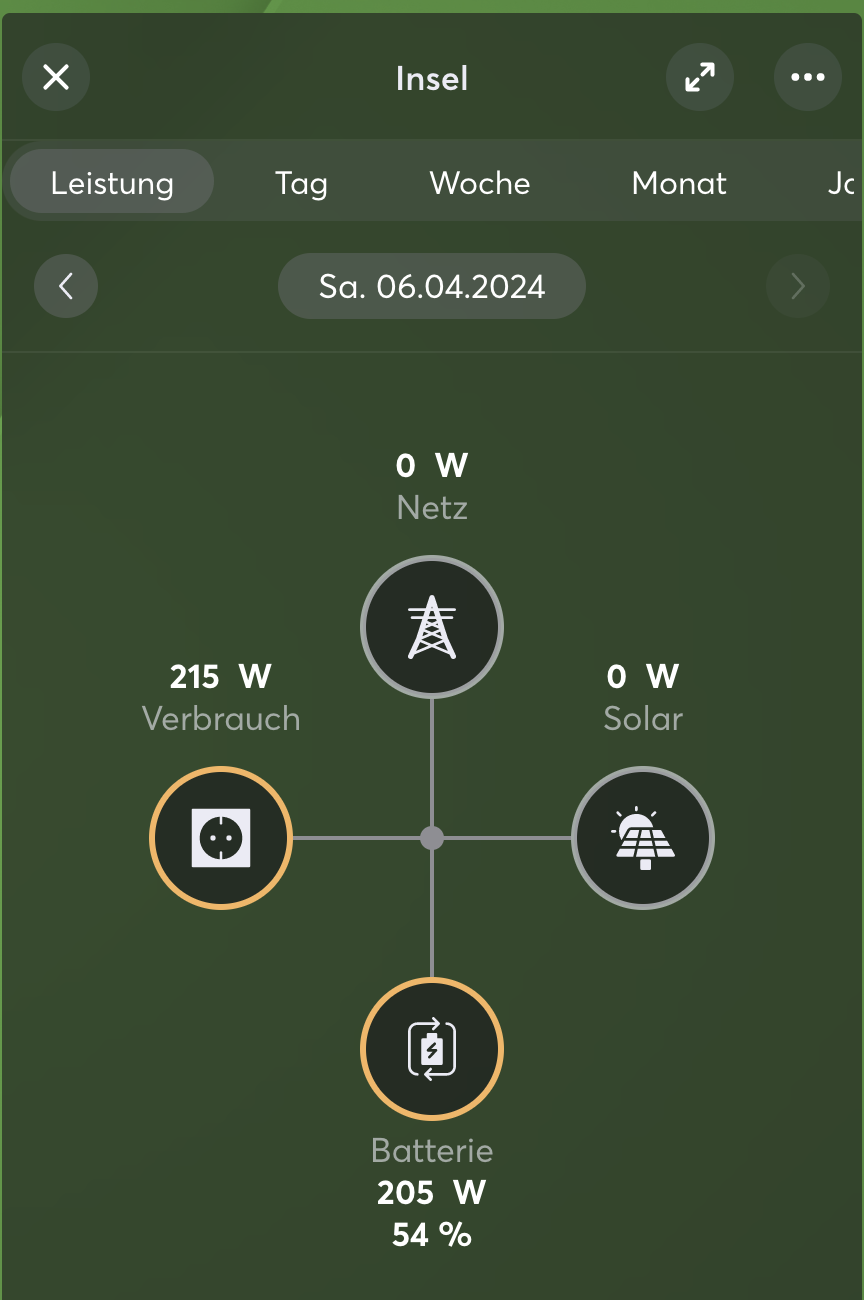Open the Netz grid node
This screenshot has height=1300, width=864.
432,627
